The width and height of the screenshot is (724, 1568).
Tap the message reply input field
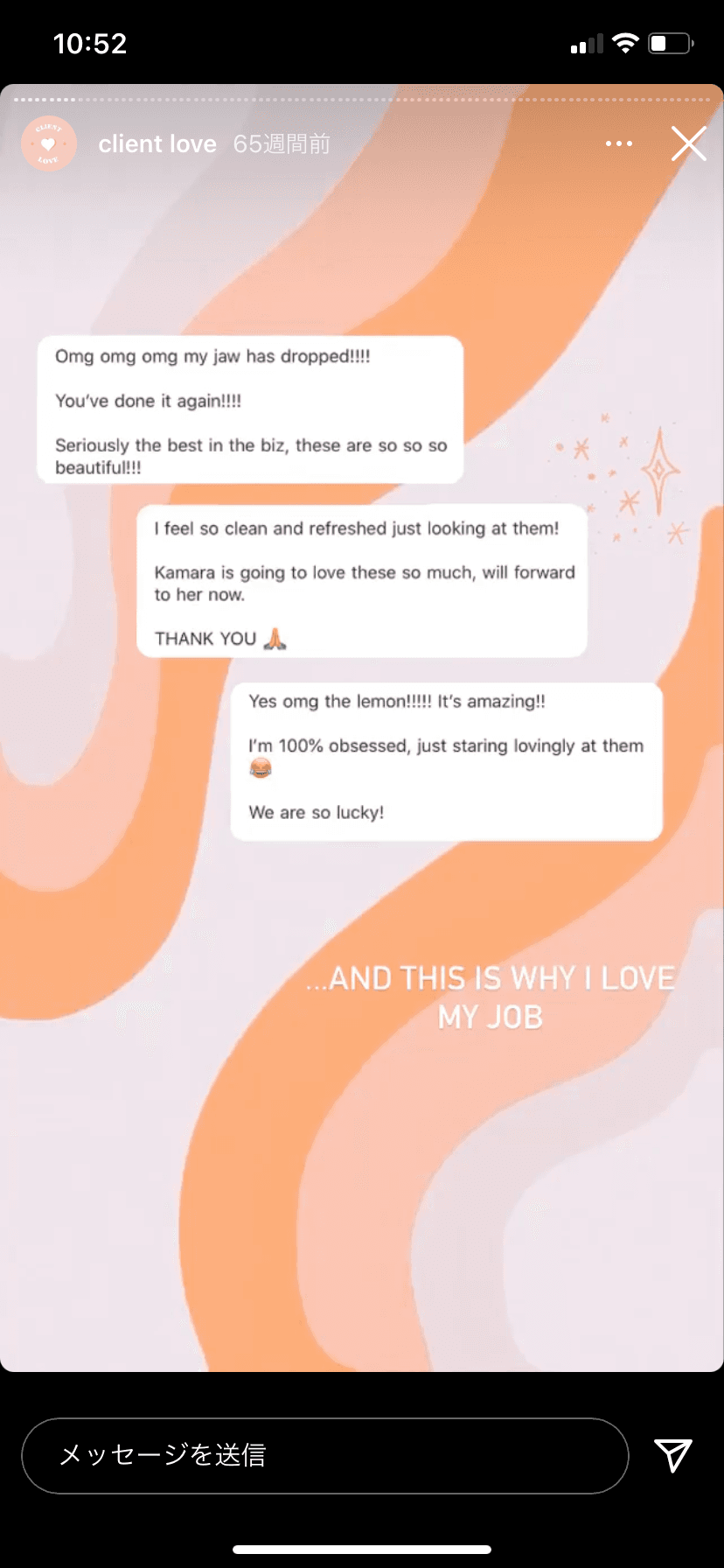(324, 1455)
